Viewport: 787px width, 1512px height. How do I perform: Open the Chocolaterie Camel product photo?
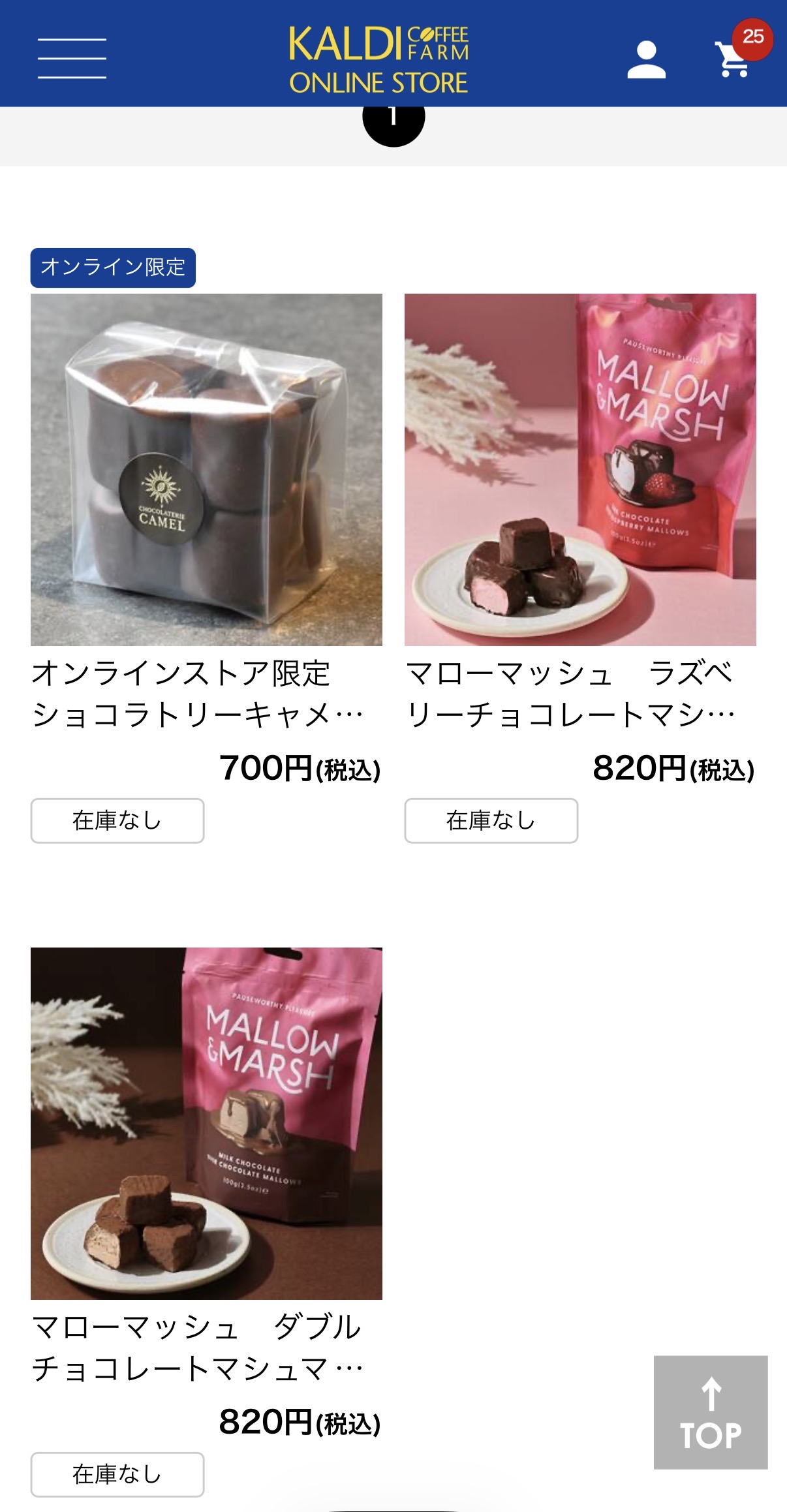(206, 469)
